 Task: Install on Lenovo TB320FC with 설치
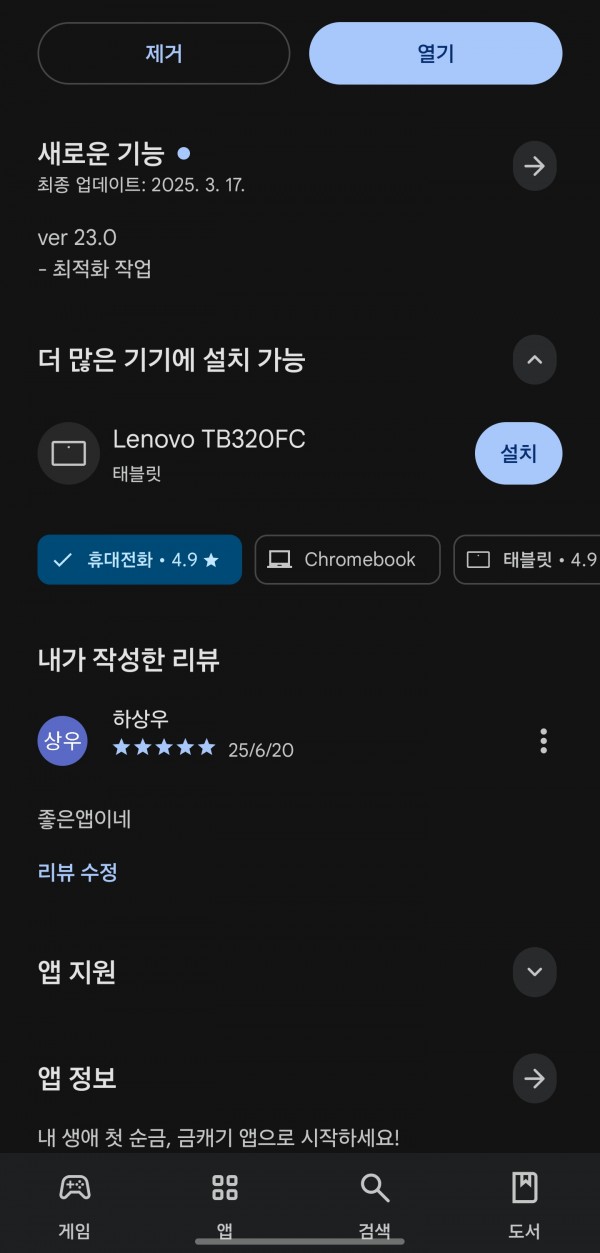coord(518,453)
